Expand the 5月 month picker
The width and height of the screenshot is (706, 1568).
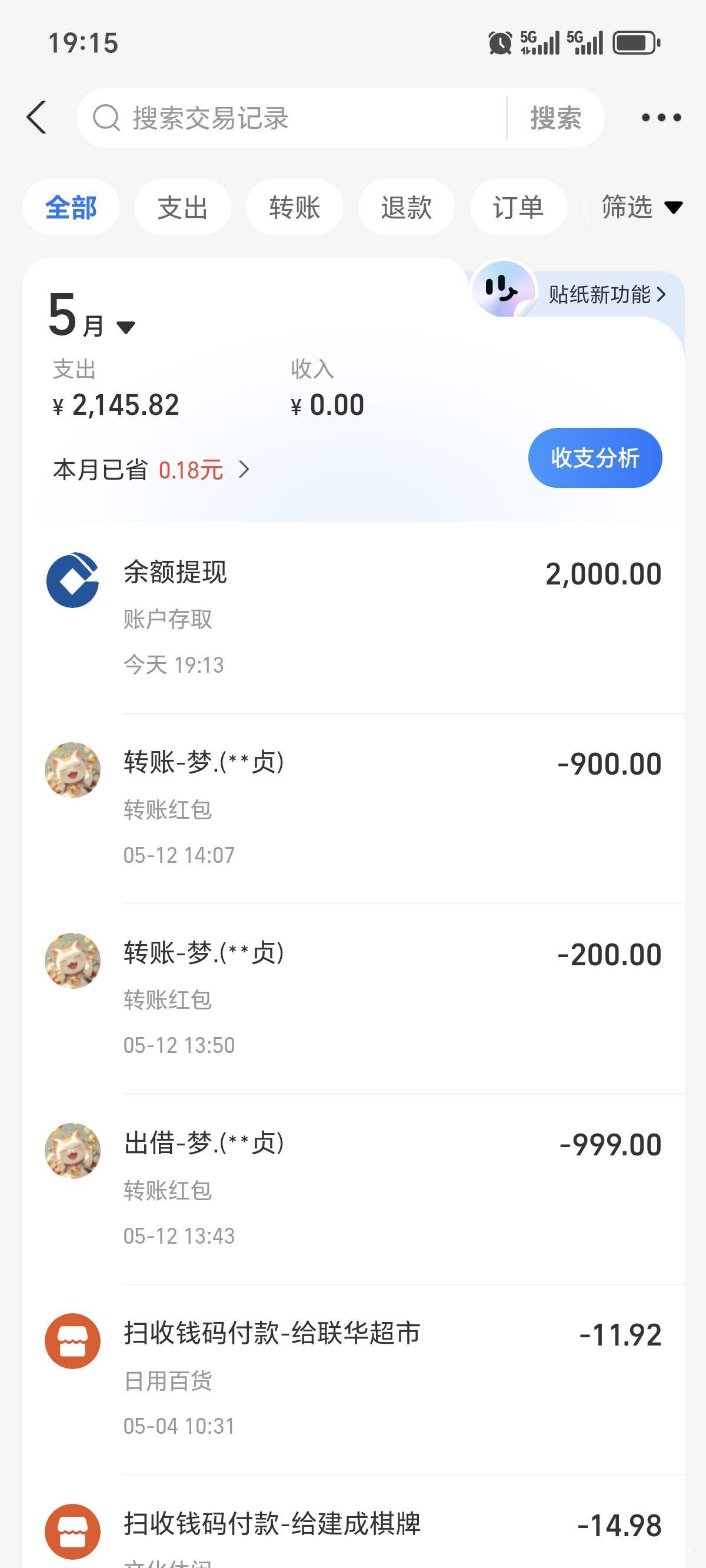point(91,317)
